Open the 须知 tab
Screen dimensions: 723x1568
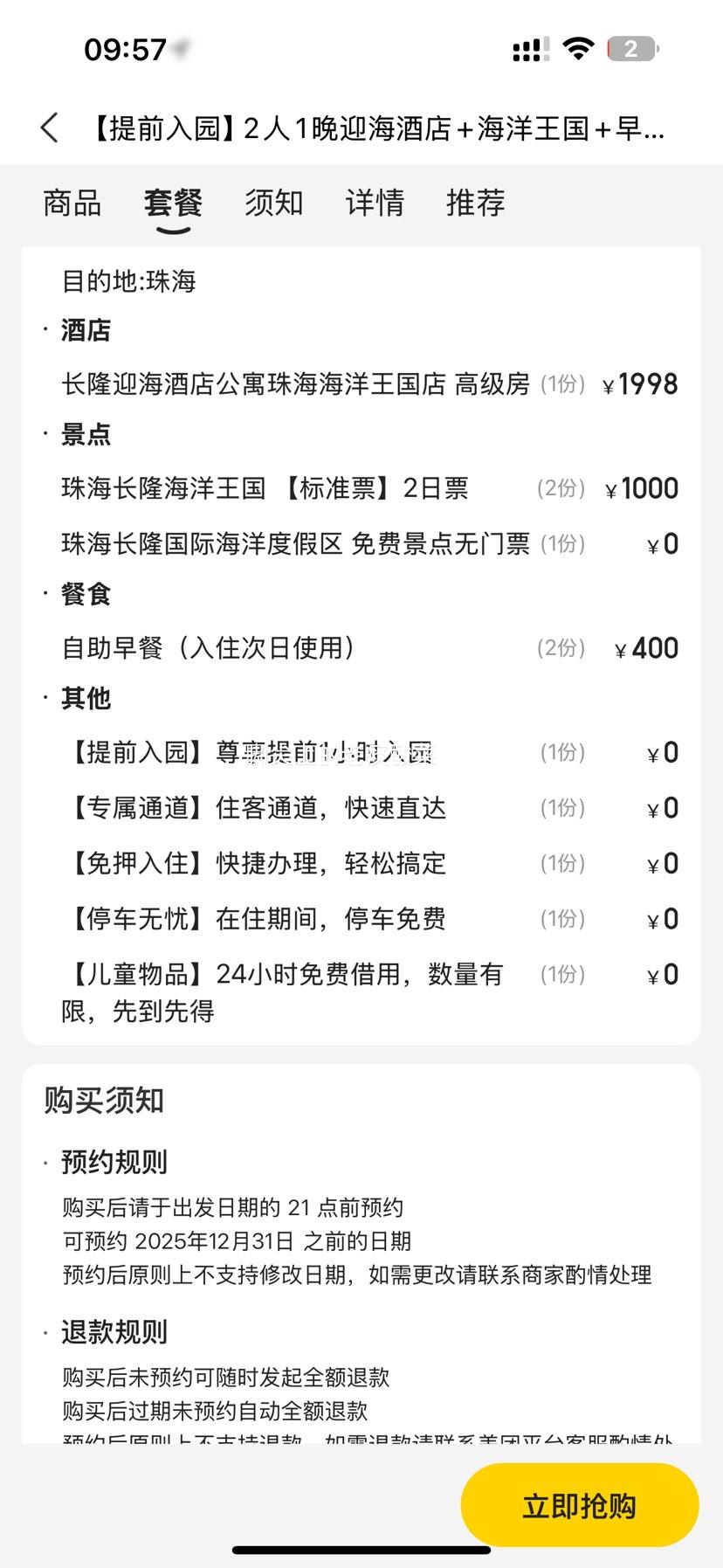[274, 203]
